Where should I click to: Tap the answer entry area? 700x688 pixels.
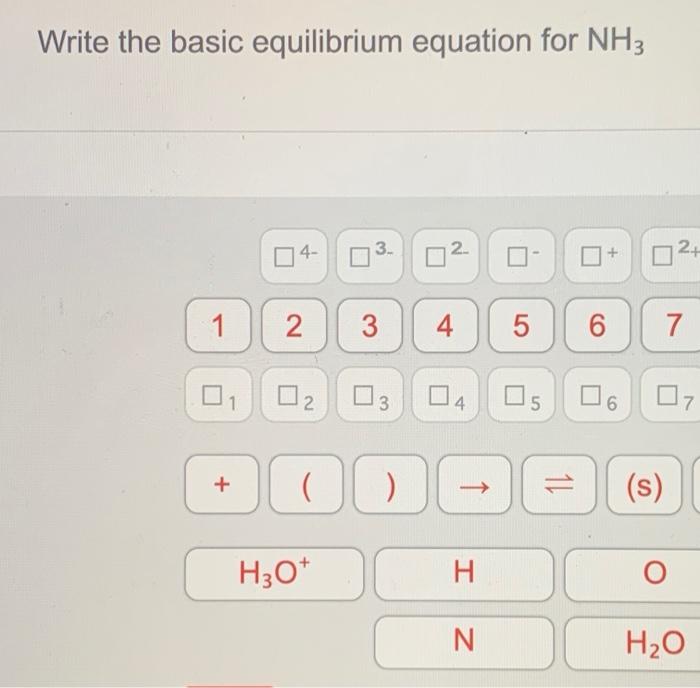[x=350, y=158]
